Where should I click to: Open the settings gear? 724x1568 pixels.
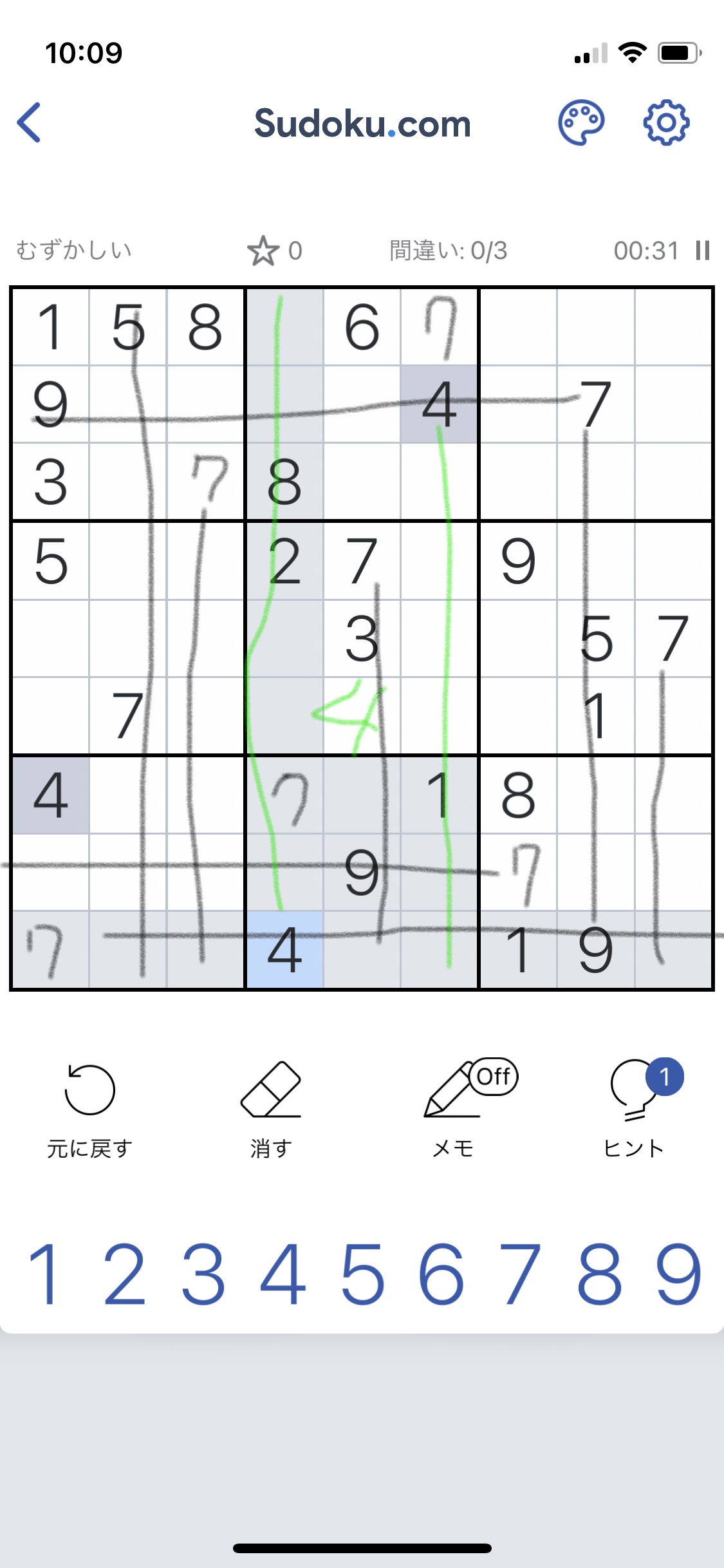pyautogui.click(x=666, y=122)
